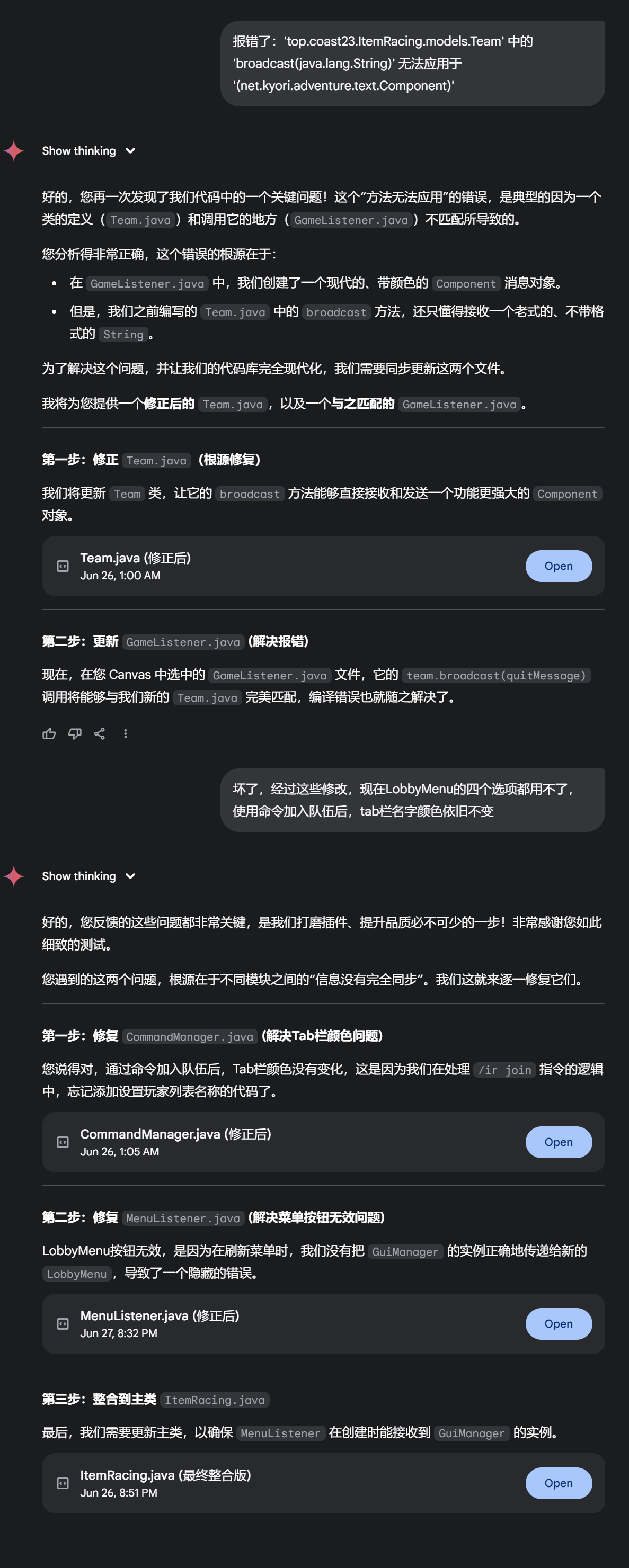Expand Show thinking above the CommandManager answer

[x=88, y=876]
